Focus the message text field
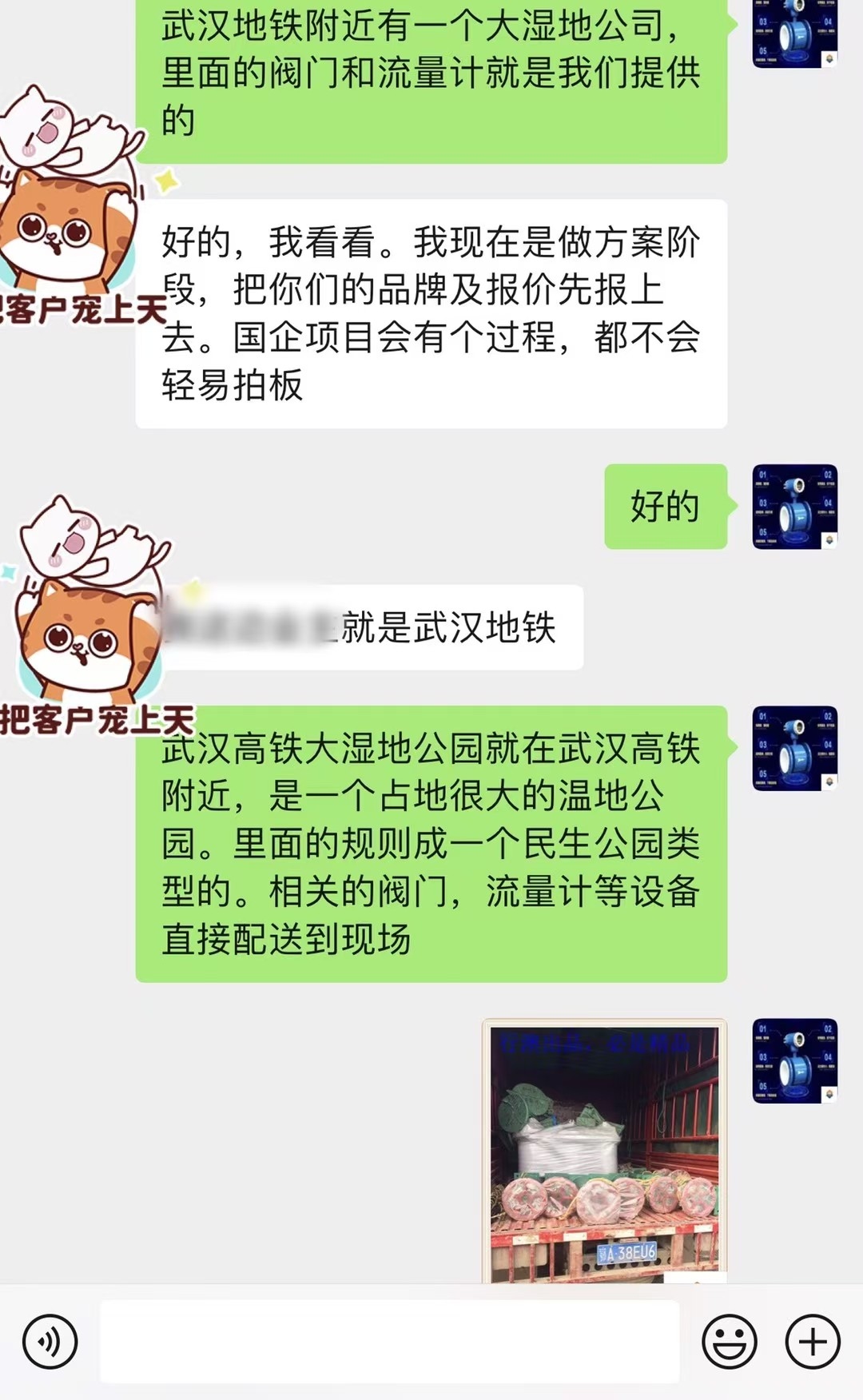 click(x=389, y=1342)
